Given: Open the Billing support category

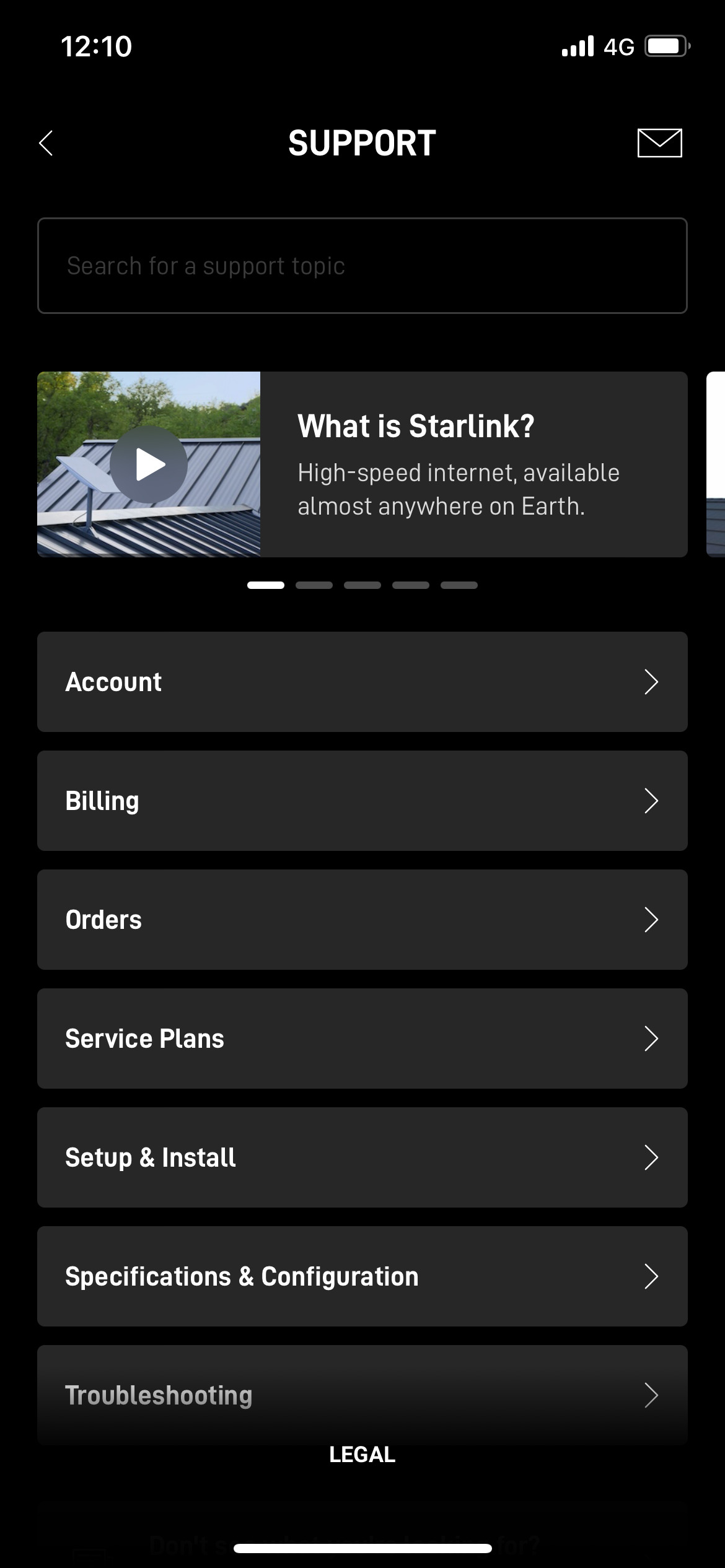Looking at the screenshot, I should [362, 801].
